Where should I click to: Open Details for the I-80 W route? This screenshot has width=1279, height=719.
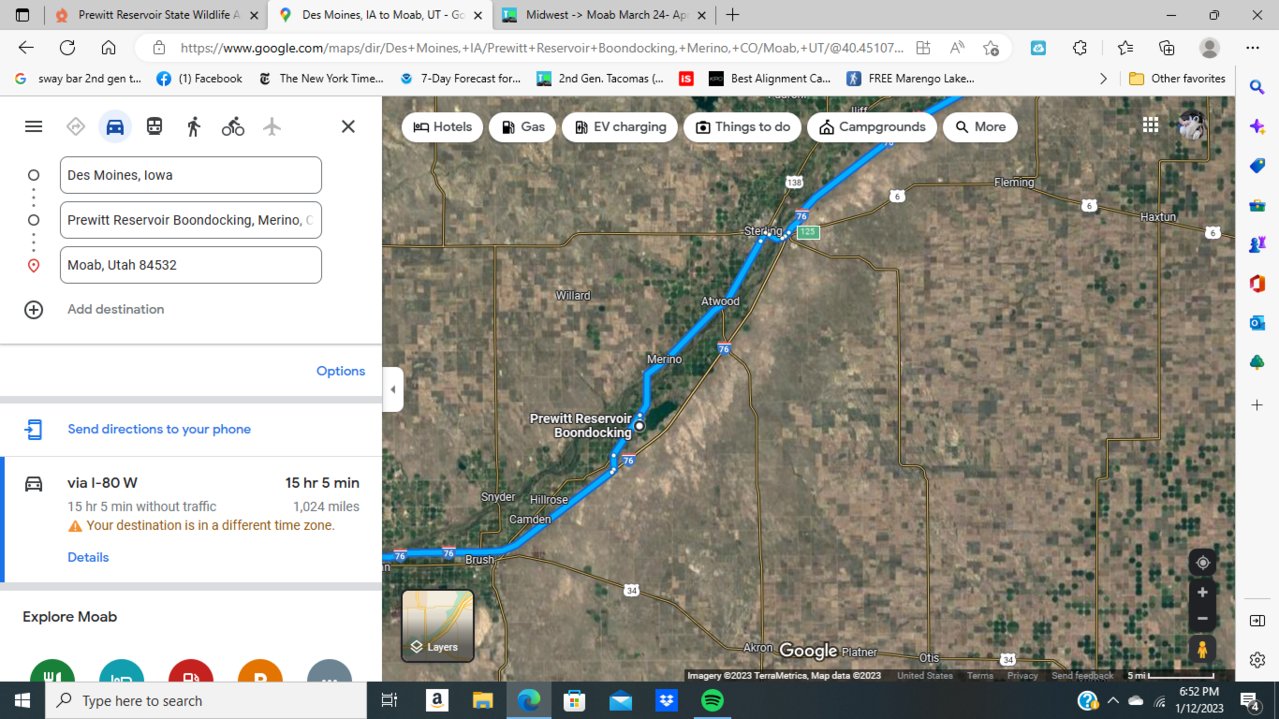pos(88,557)
